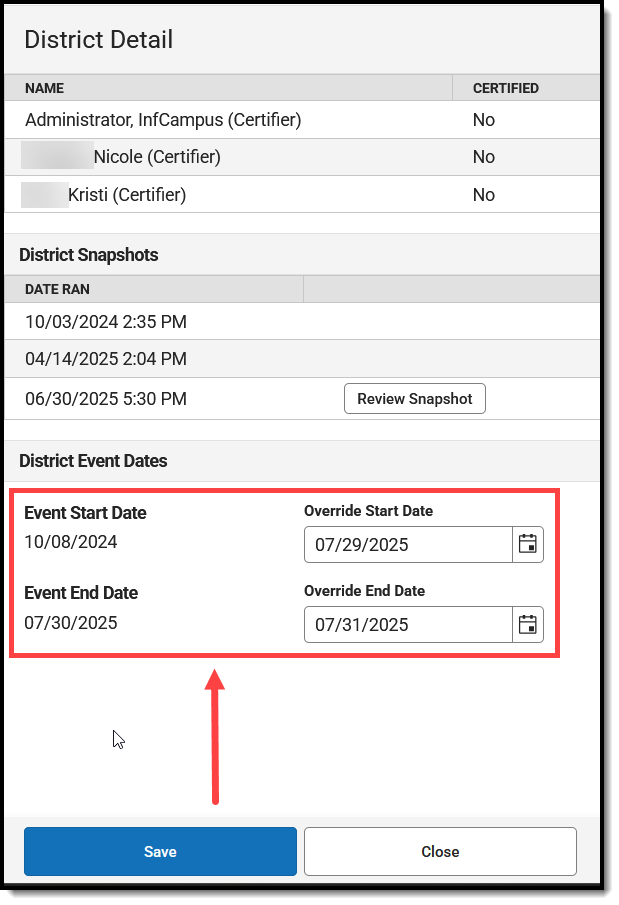619x905 pixels.
Task: Open the calendar picker for Override End Date
Action: (x=528, y=625)
